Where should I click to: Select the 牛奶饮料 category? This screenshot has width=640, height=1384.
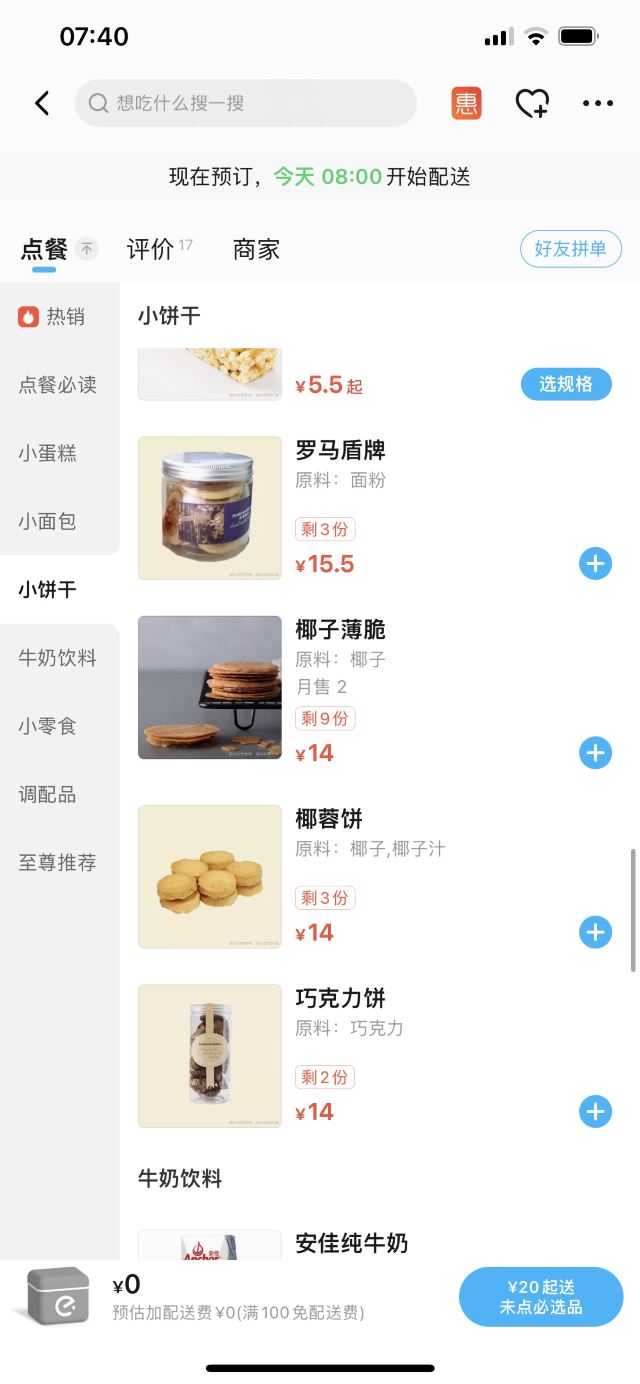pyautogui.click(x=58, y=658)
